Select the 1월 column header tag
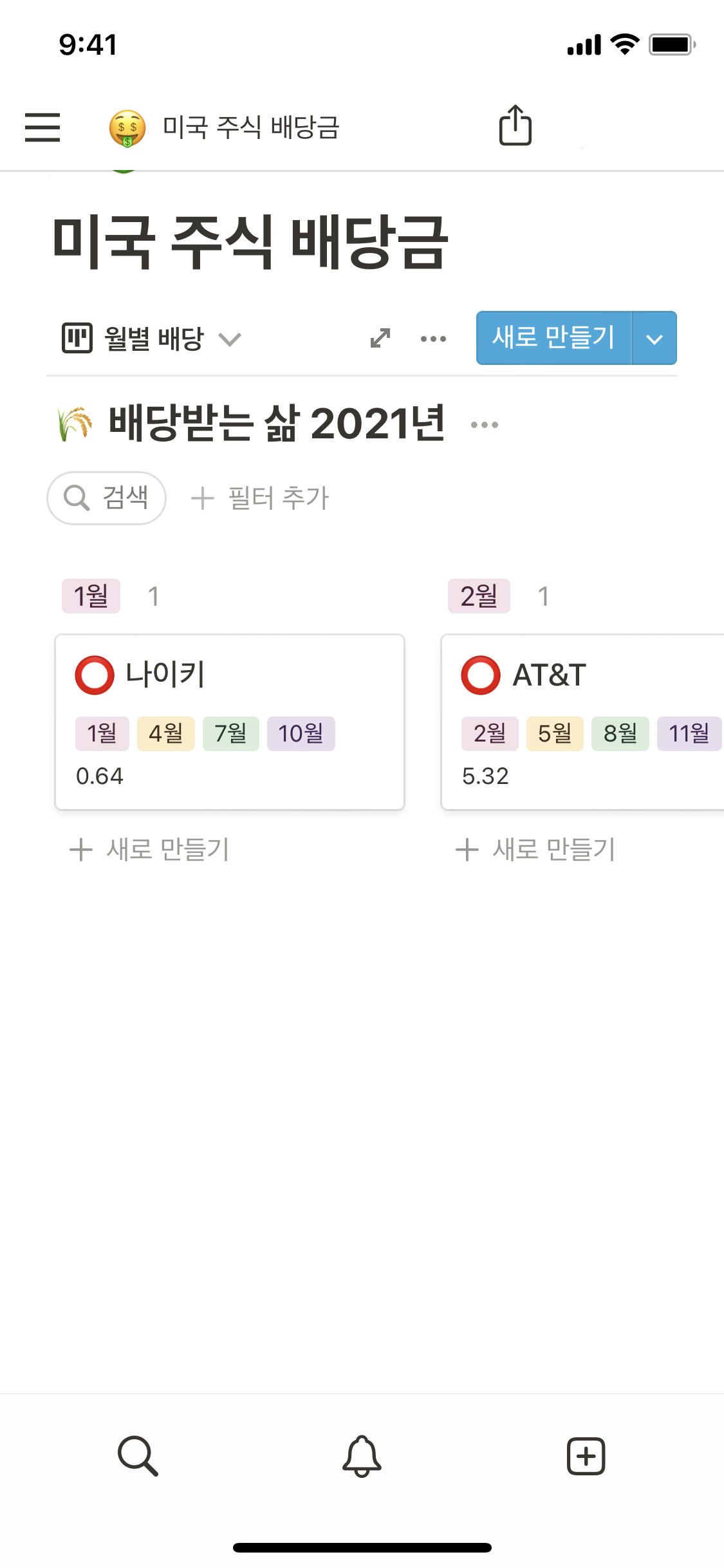This screenshot has width=724, height=1568. (91, 596)
